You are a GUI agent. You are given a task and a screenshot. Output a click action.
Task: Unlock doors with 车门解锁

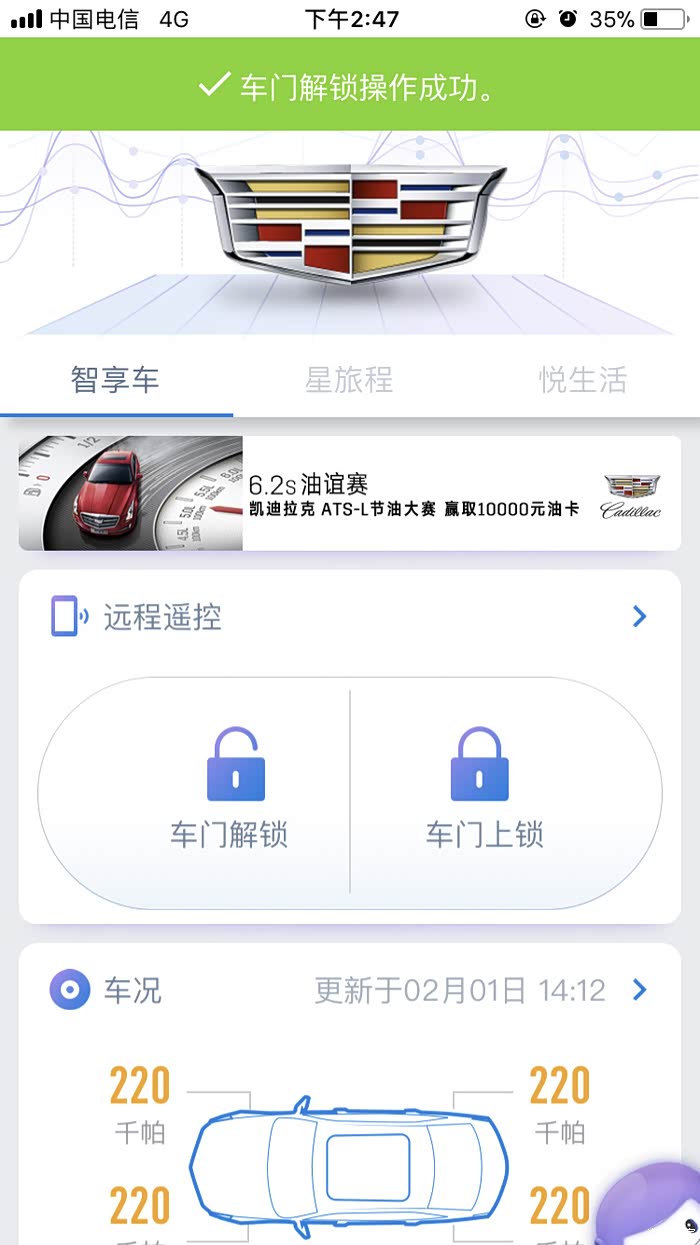coord(230,790)
